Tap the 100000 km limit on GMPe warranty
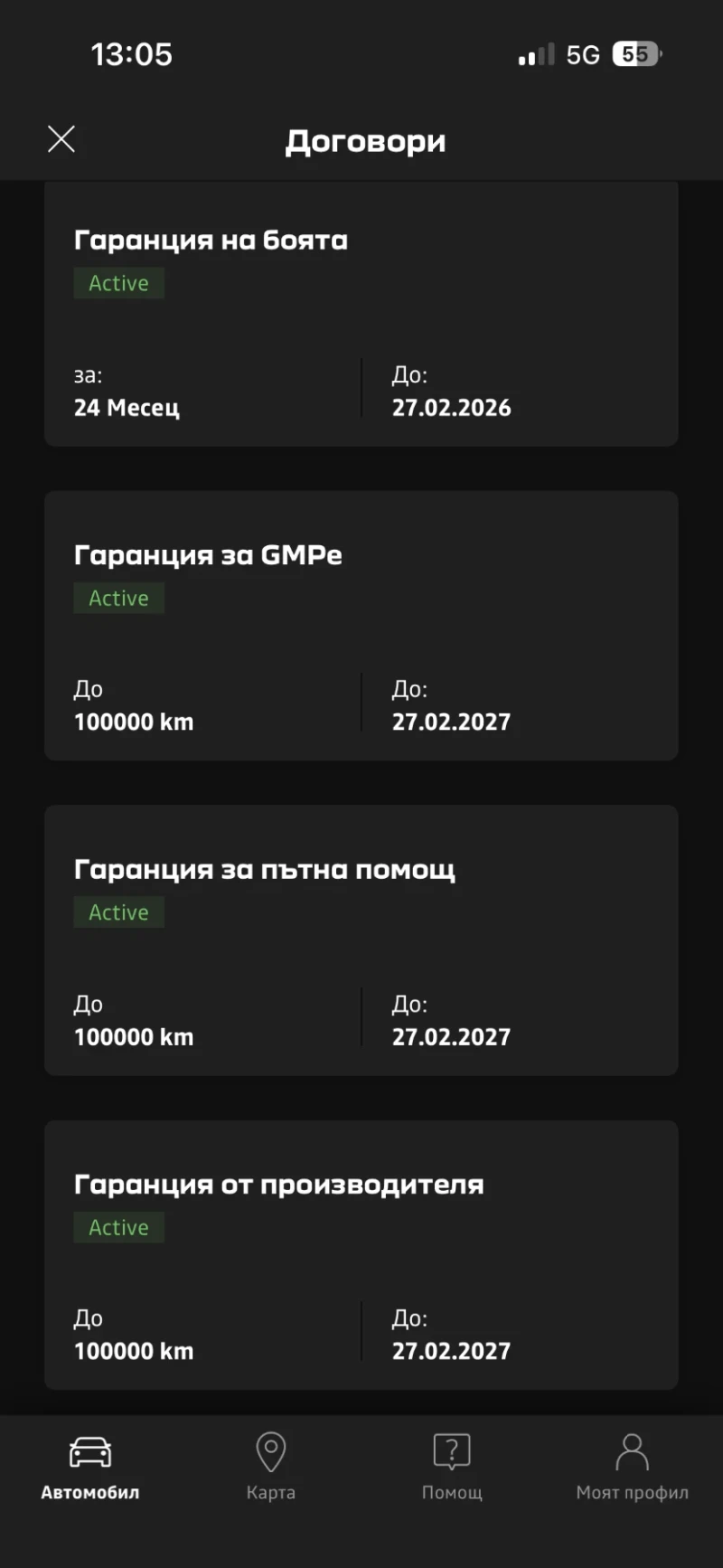The width and height of the screenshot is (723, 1568). click(x=133, y=721)
